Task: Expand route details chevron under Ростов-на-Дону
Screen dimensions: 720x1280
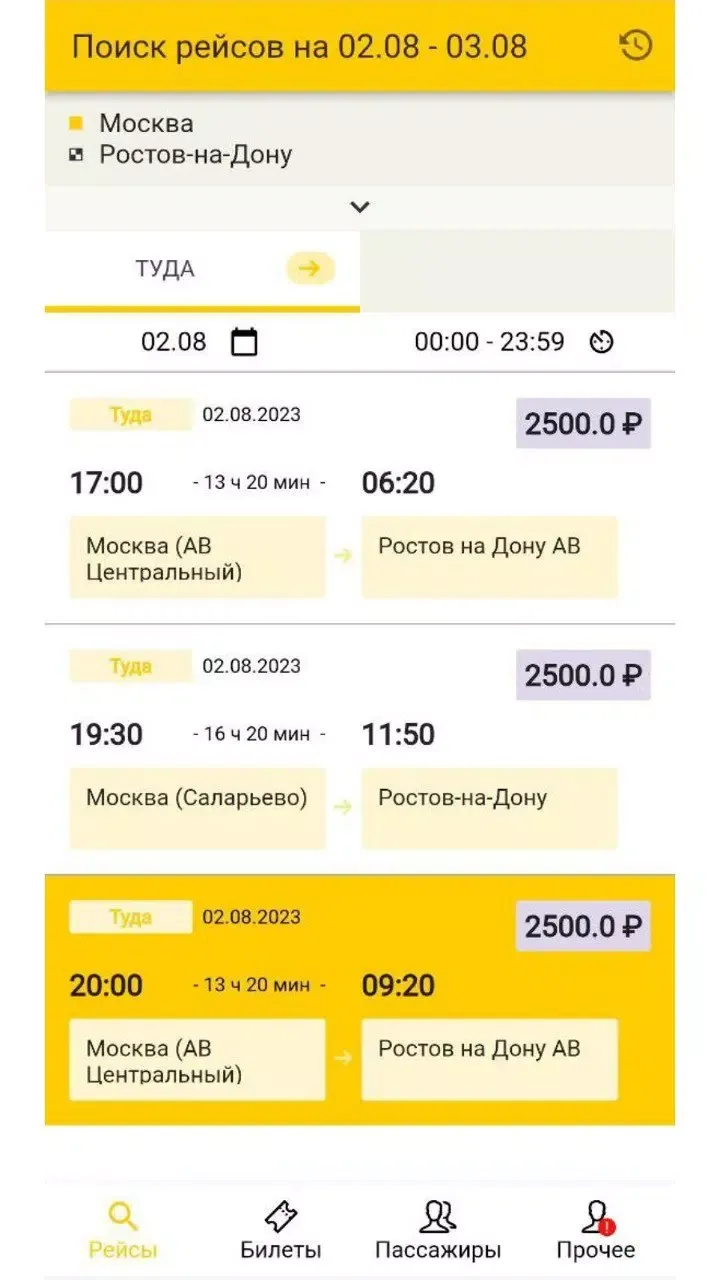Action: 360,207
